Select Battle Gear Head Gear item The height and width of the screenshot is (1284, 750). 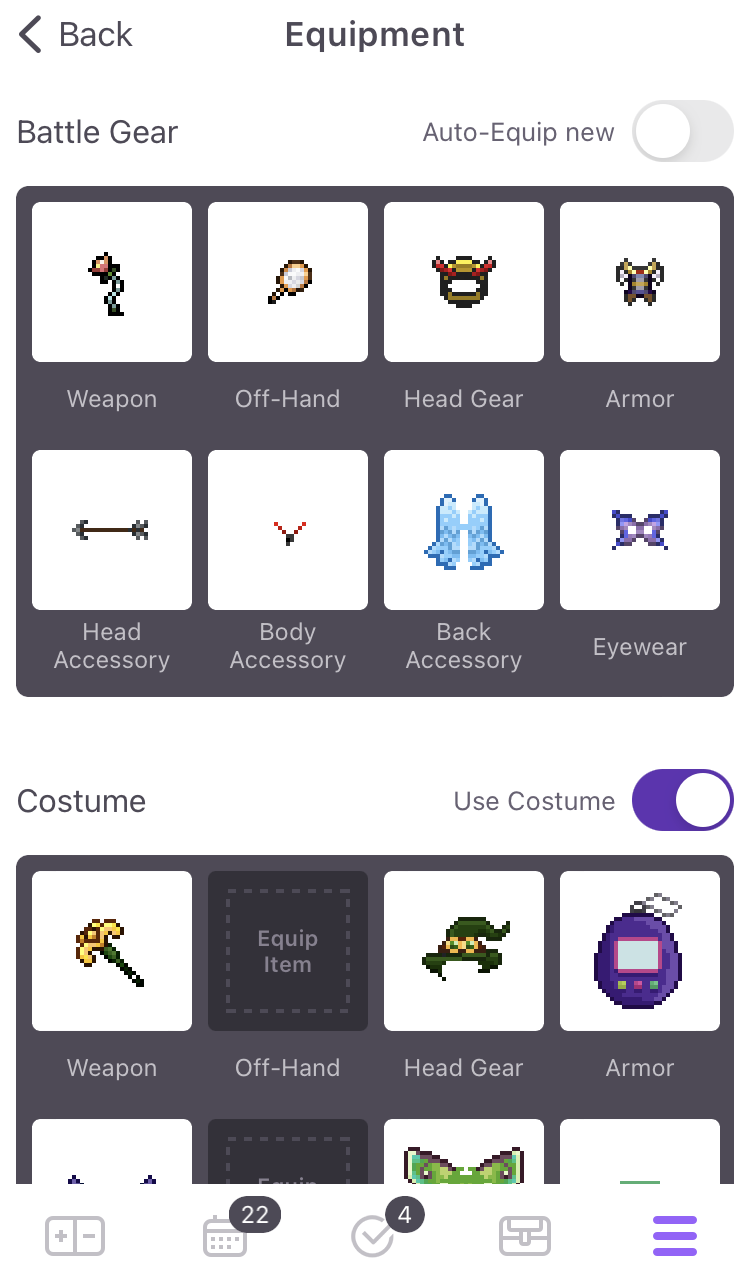[464, 282]
